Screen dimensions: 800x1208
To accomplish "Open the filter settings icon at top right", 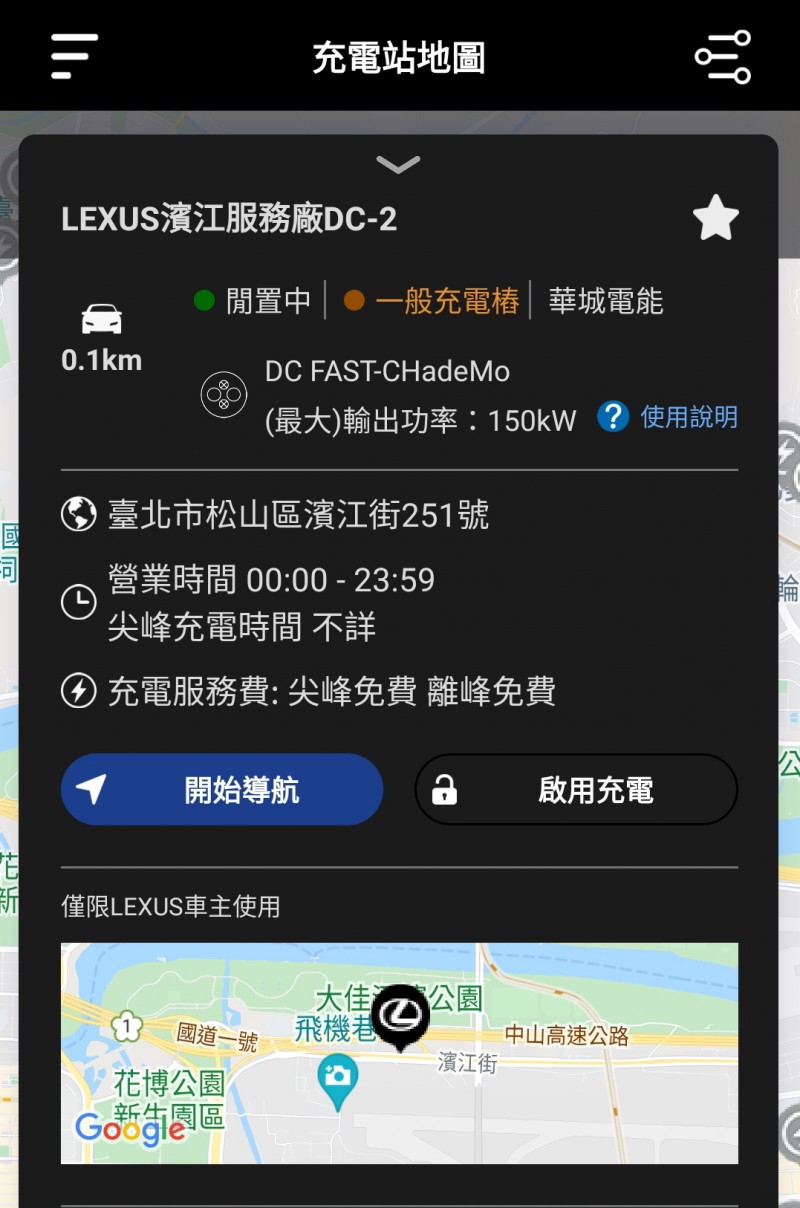I will pyautogui.click(x=722, y=57).
